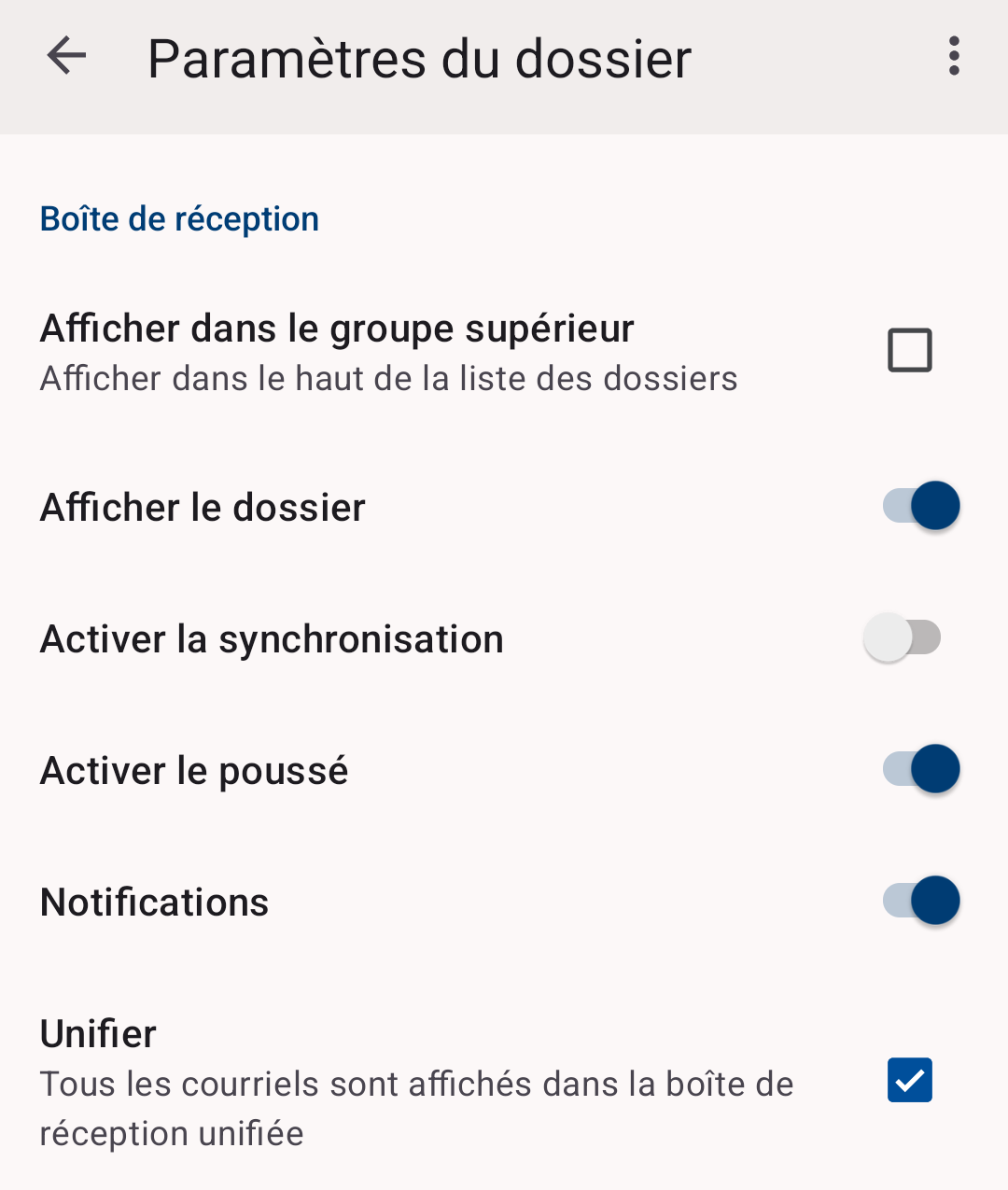Select the Activer le poussé label

194,769
